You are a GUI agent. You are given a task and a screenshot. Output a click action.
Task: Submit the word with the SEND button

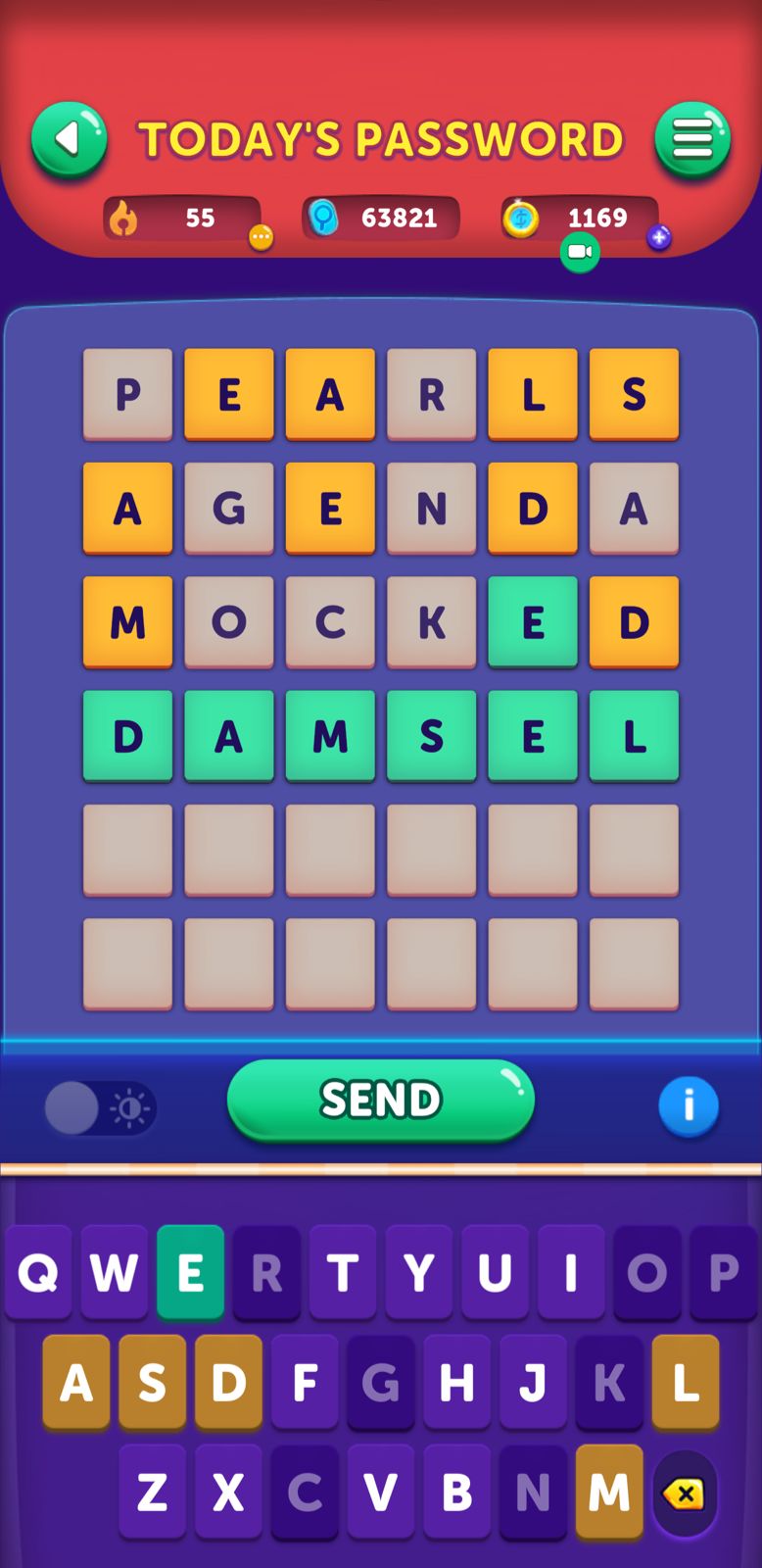point(381,1100)
